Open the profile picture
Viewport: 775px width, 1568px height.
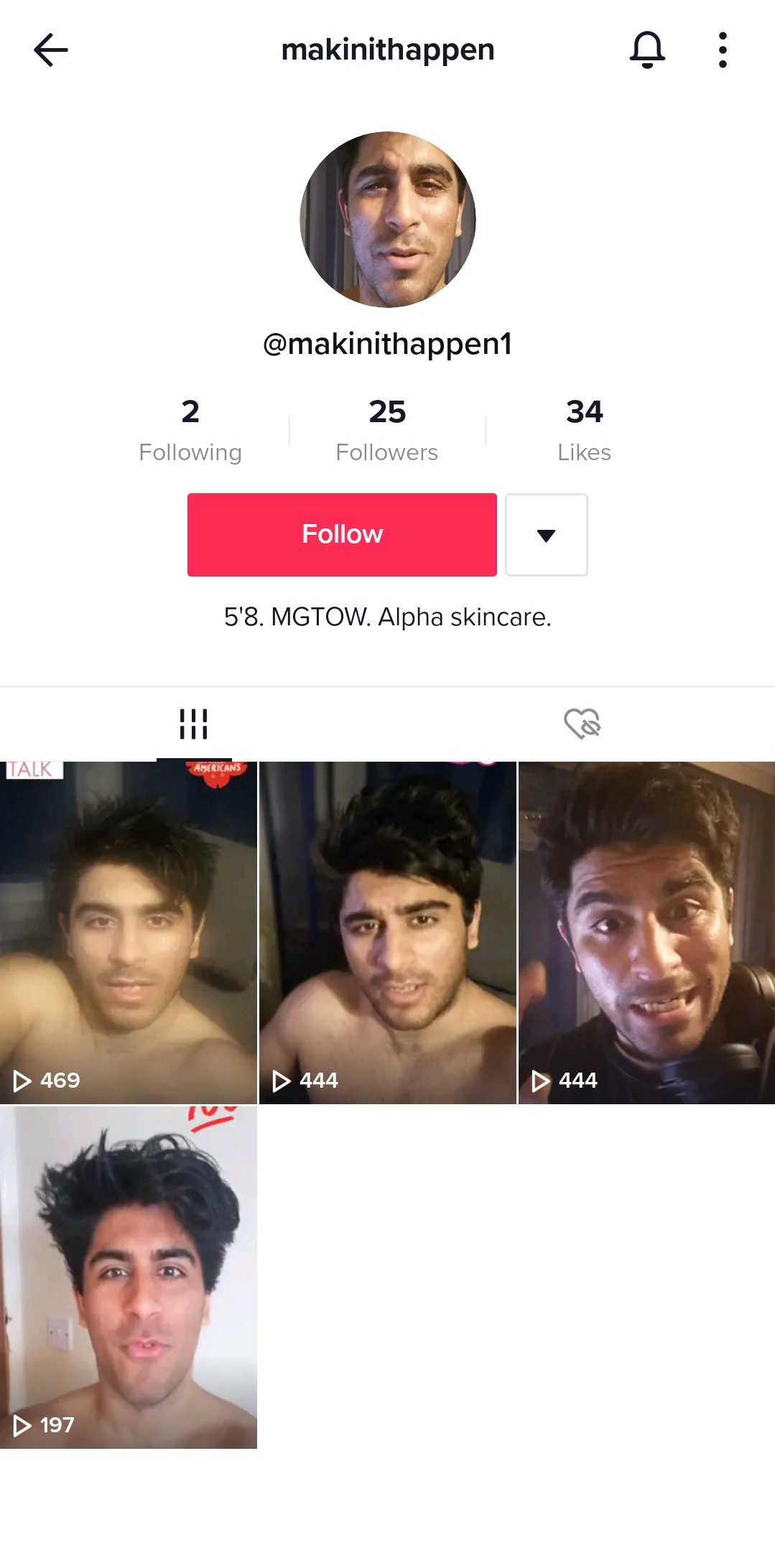(x=387, y=219)
